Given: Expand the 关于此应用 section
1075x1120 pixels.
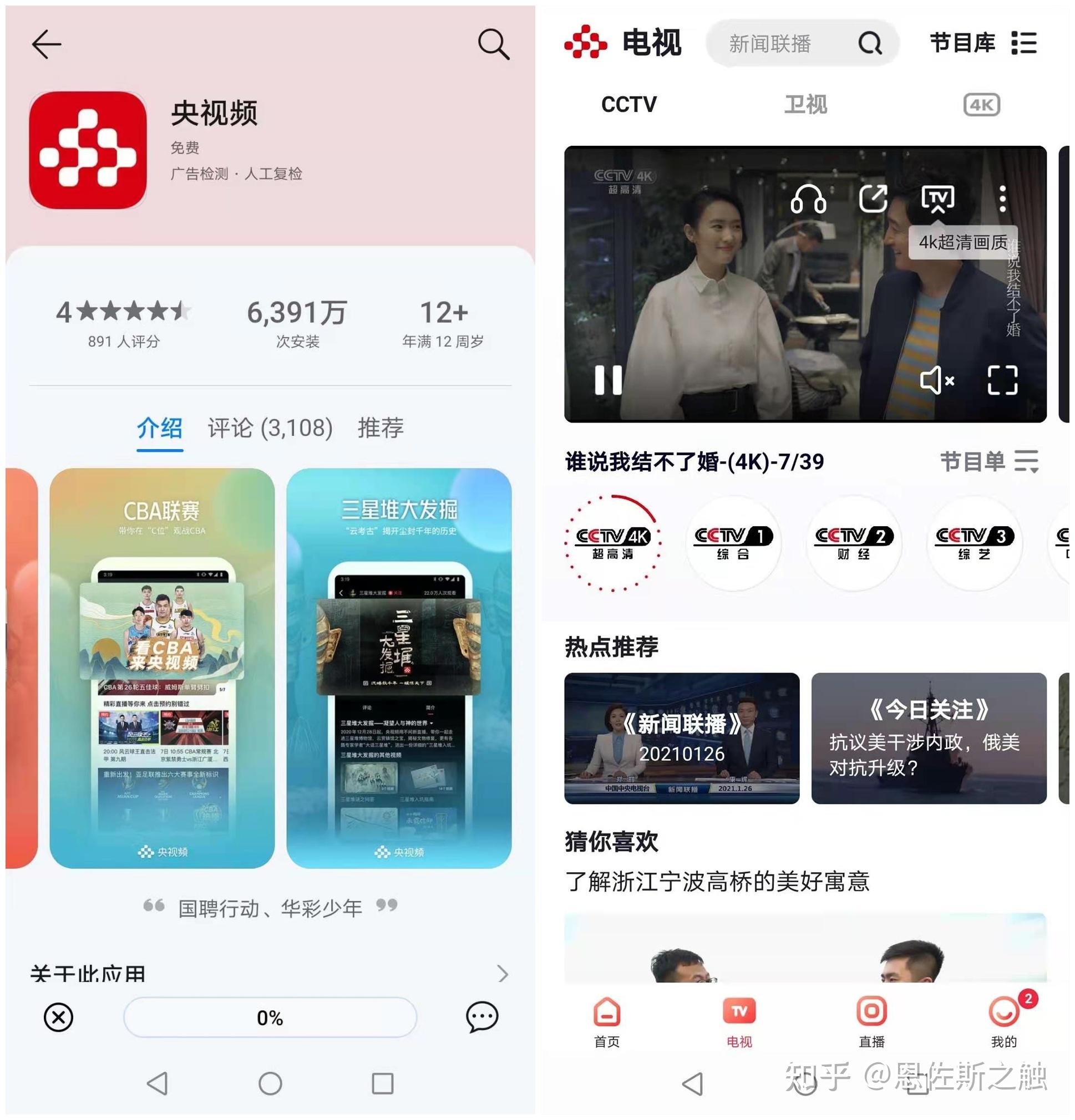Looking at the screenshot, I should [x=501, y=975].
